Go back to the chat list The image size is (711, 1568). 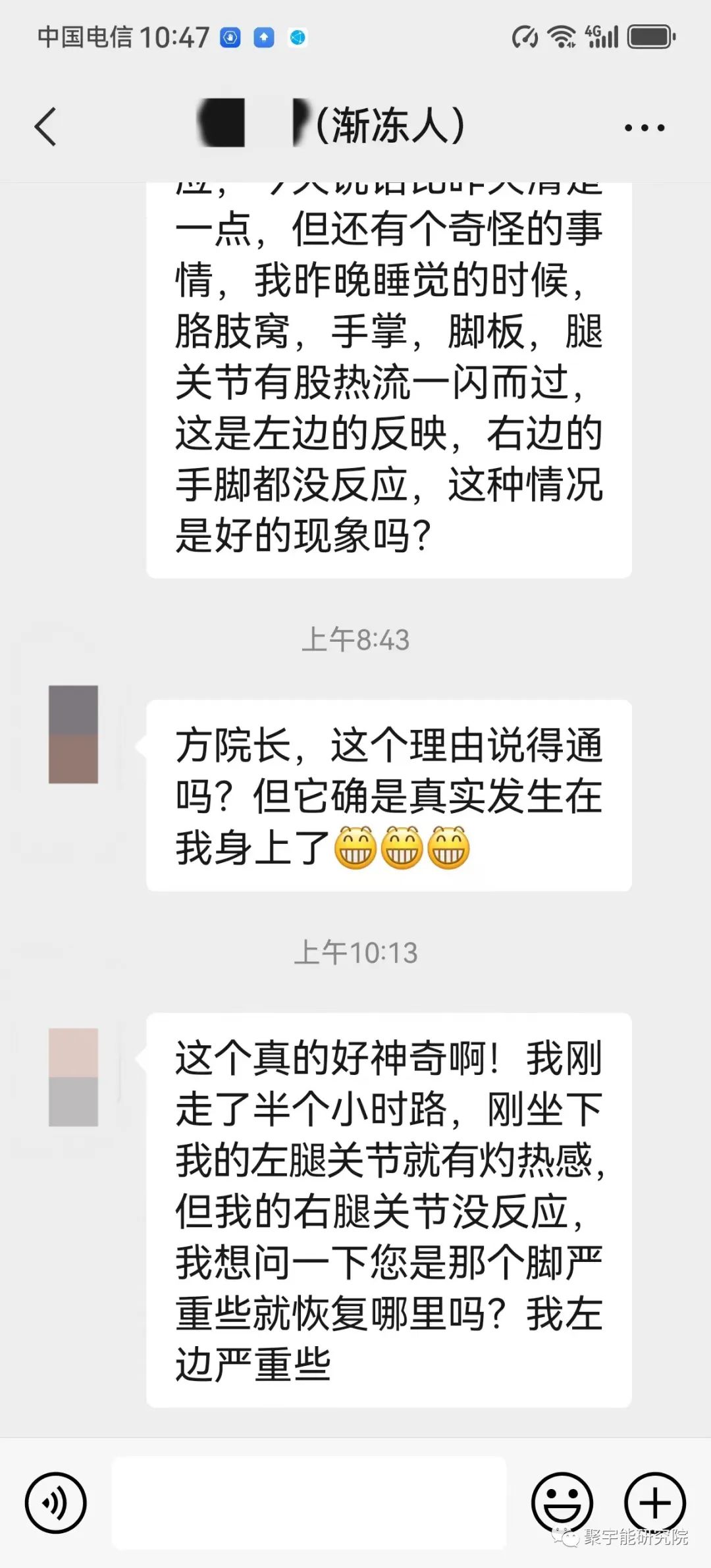45,126
